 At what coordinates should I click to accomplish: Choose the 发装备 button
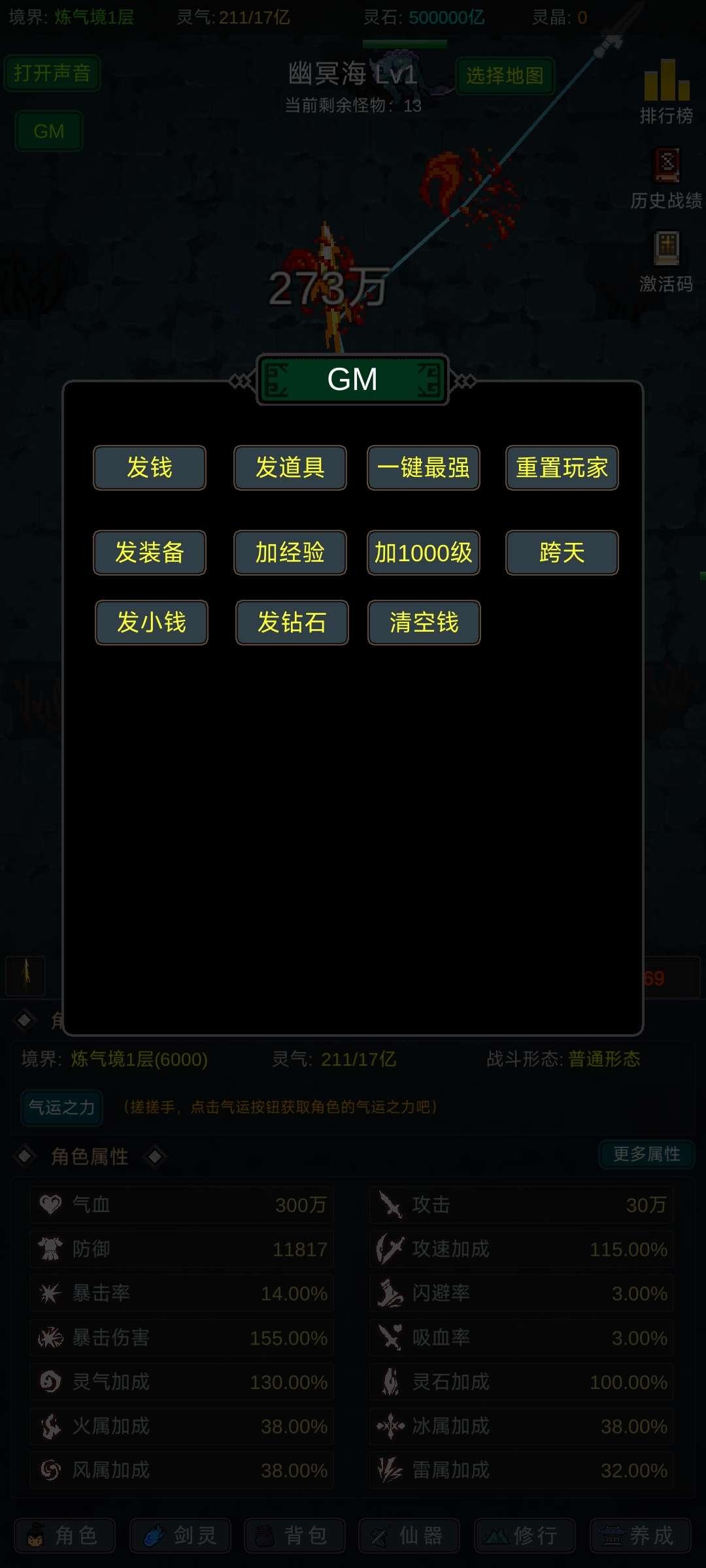[x=150, y=553]
